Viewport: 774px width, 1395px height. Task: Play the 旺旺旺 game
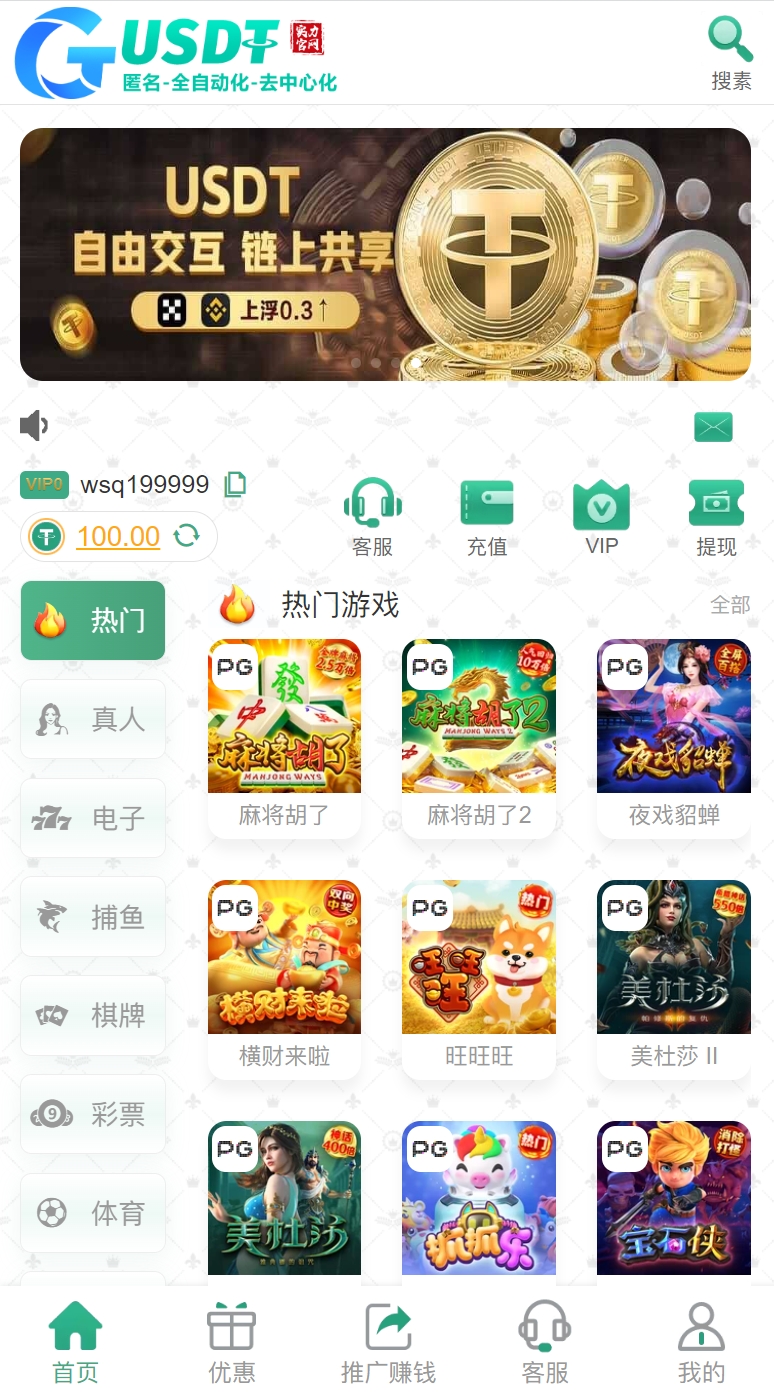[x=479, y=976]
